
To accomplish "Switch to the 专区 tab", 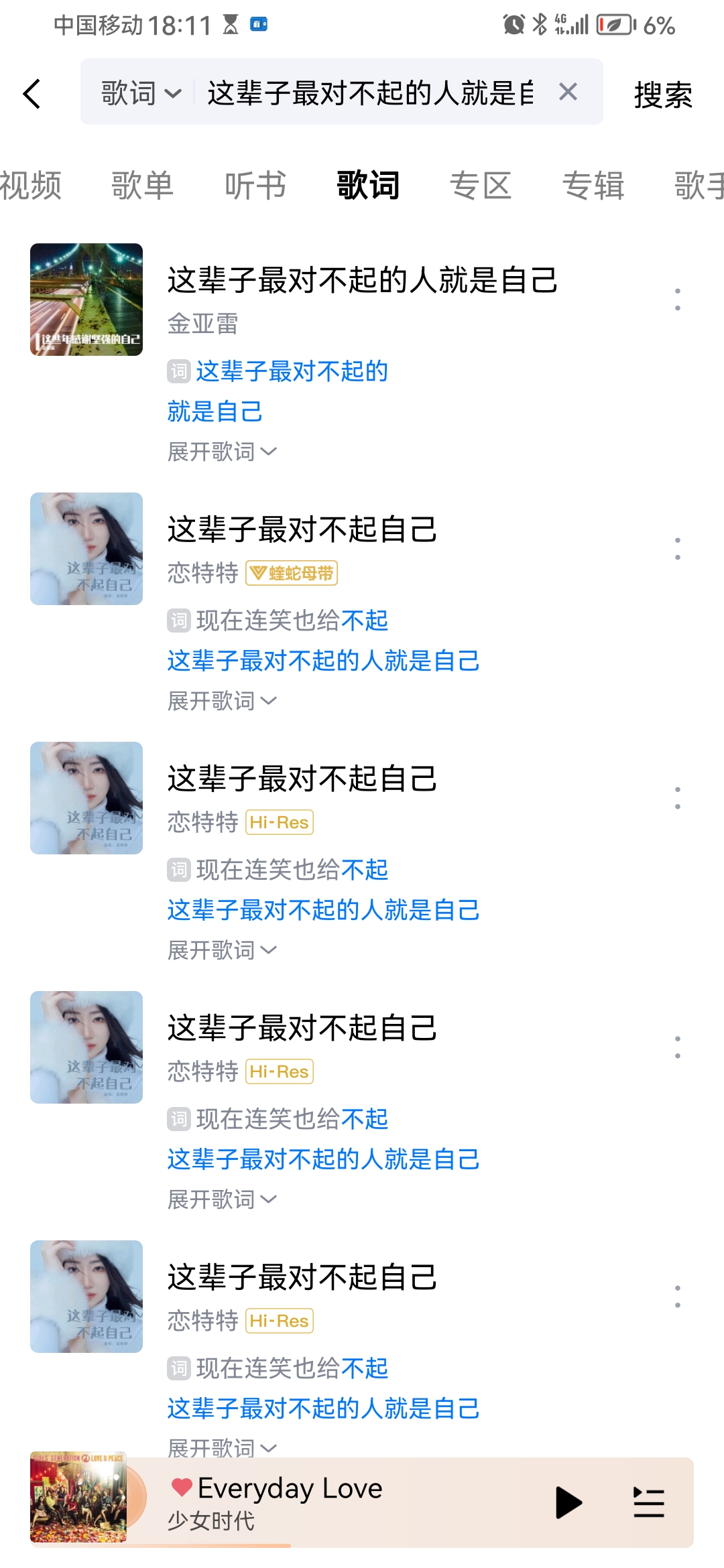I will point(480,186).
